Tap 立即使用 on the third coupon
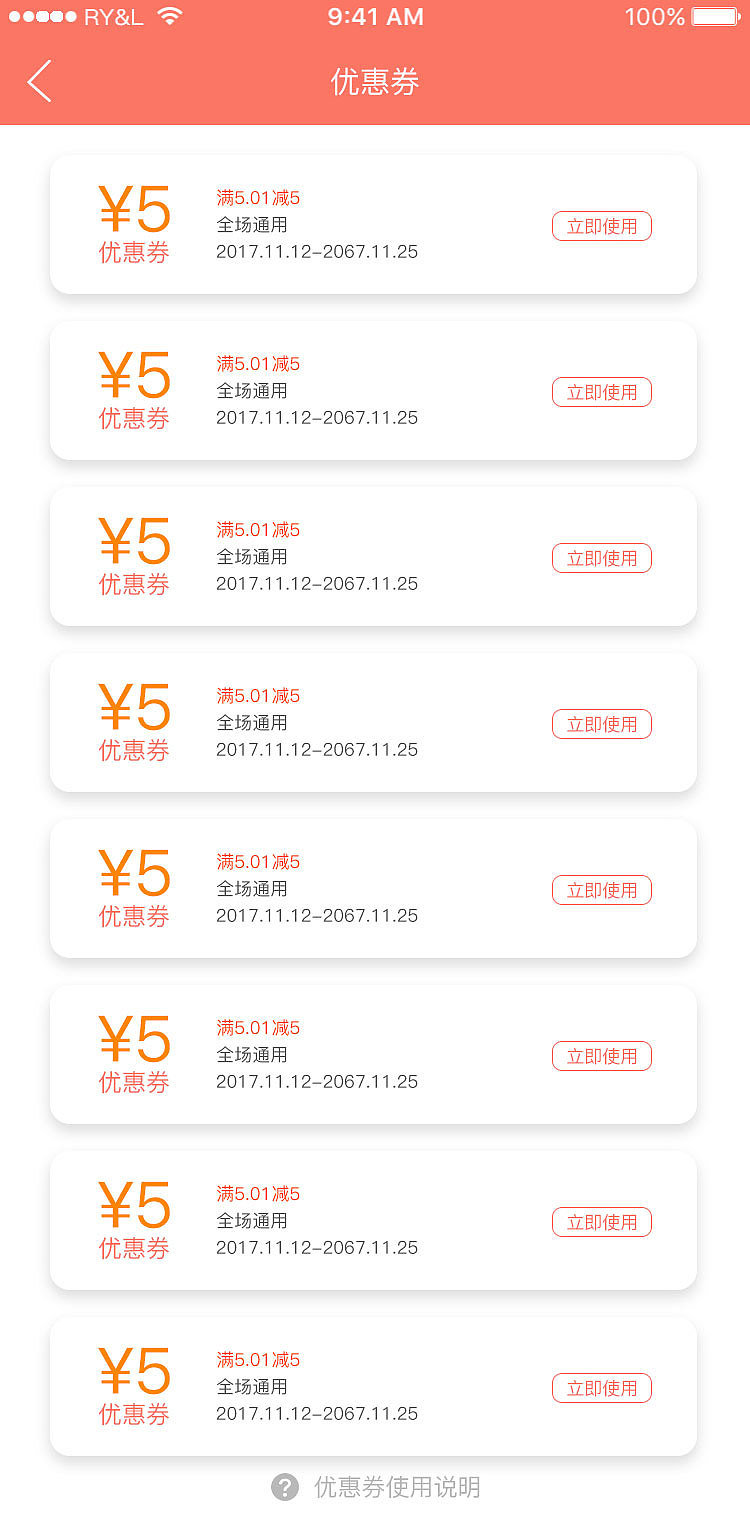 [601, 558]
